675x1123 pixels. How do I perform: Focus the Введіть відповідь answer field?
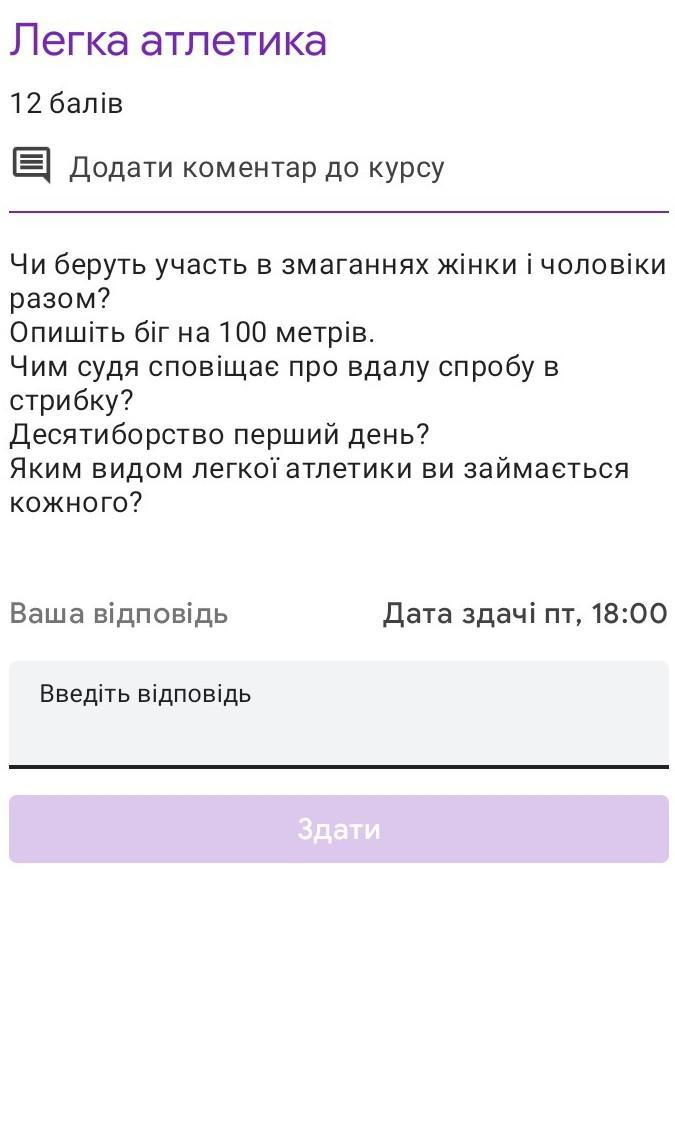(x=338, y=714)
